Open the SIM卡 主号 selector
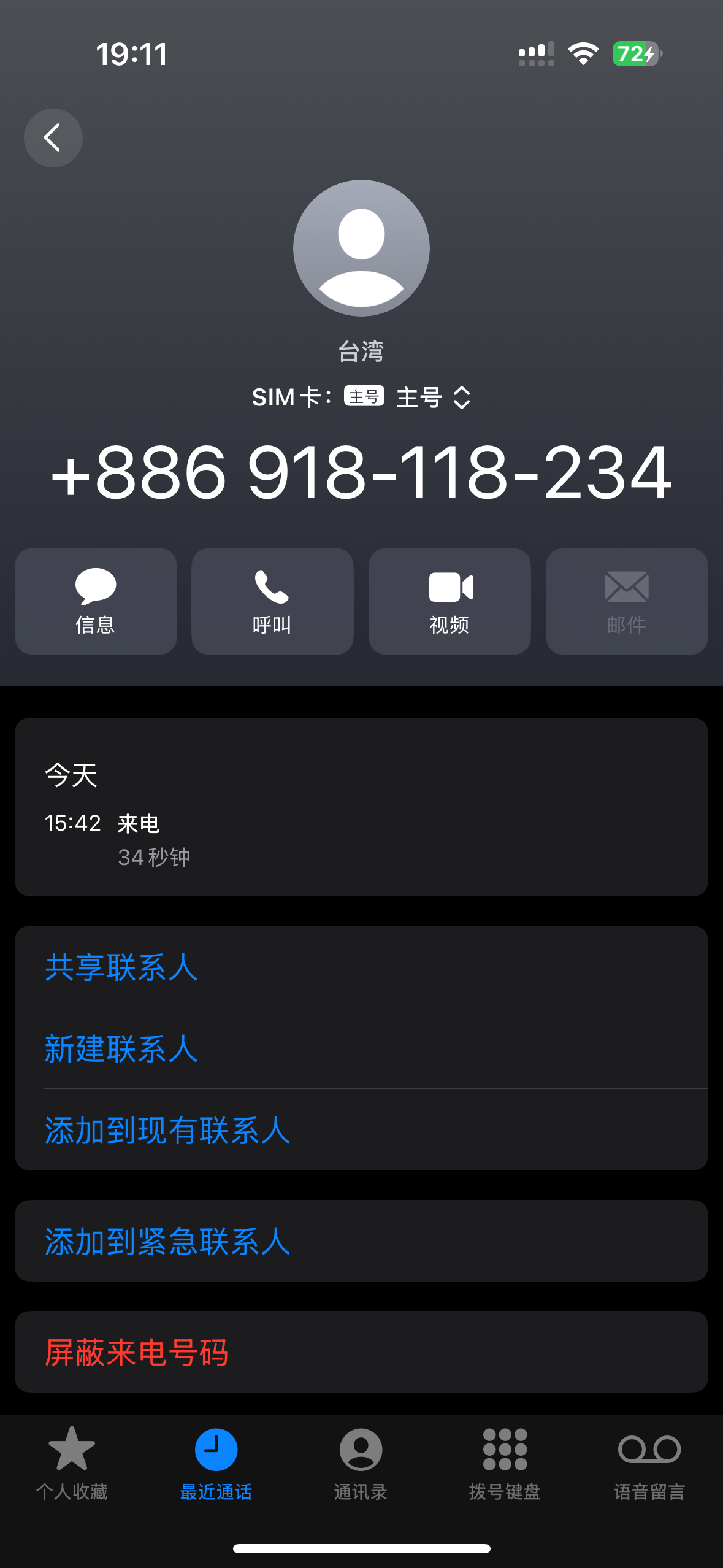This screenshot has height=1568, width=723. click(x=361, y=398)
